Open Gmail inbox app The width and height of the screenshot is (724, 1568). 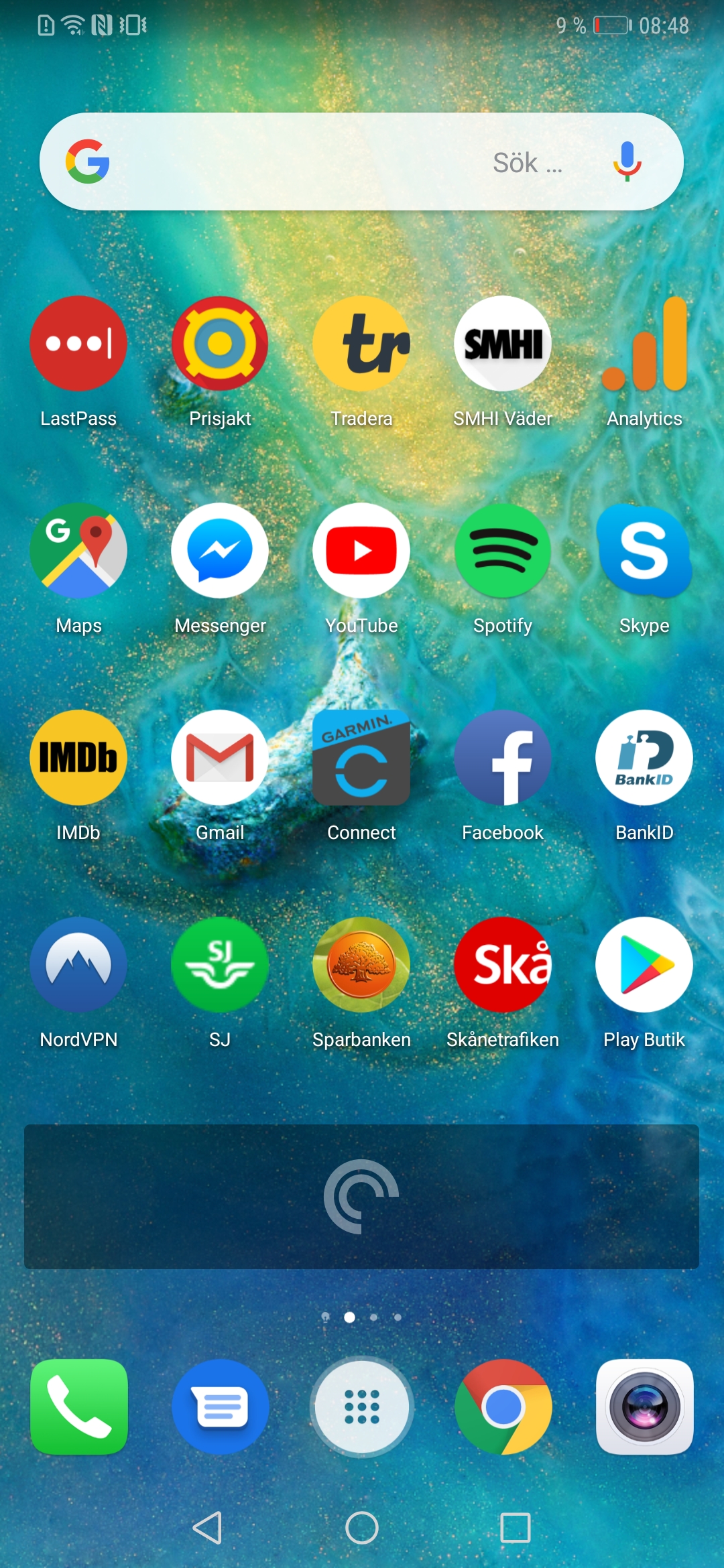220,758
